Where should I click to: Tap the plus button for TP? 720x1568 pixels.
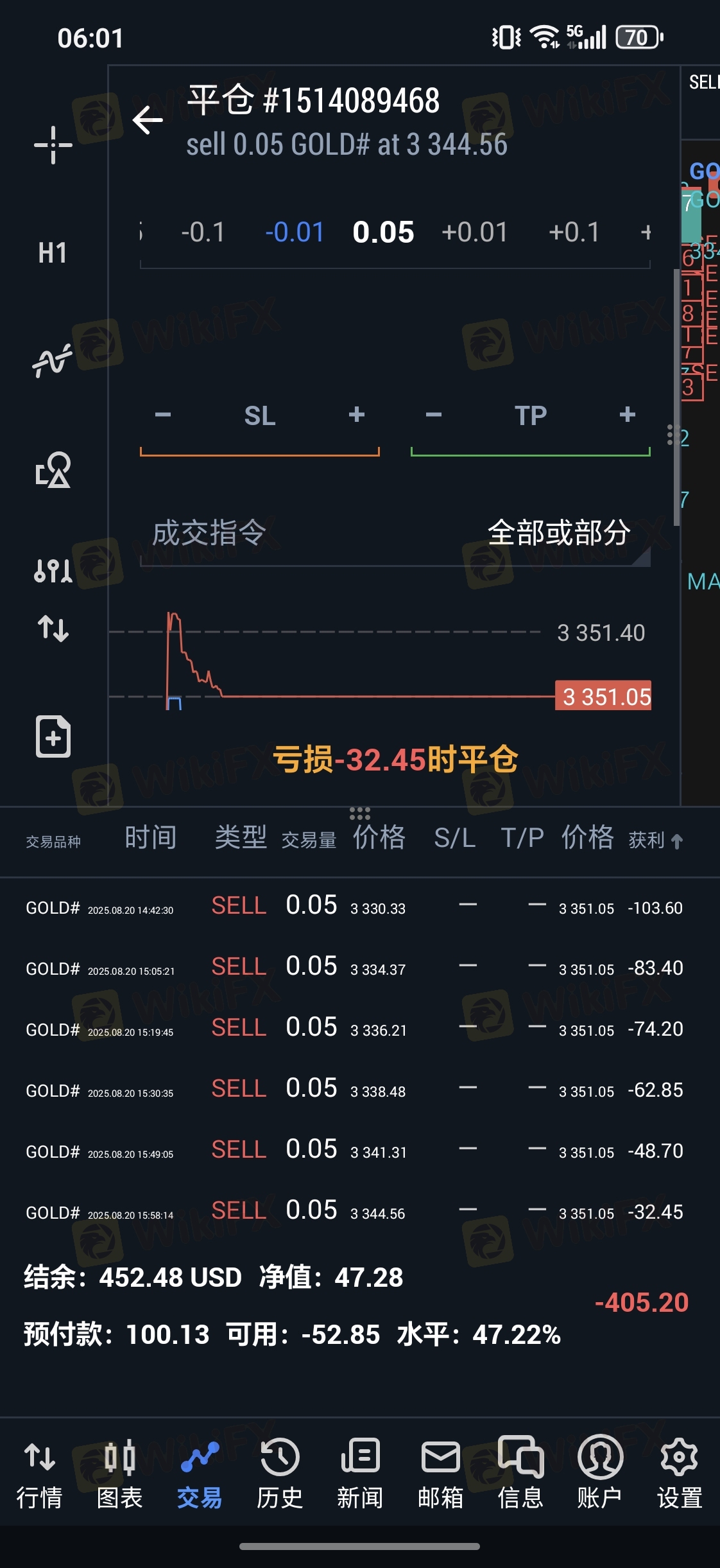(x=628, y=415)
